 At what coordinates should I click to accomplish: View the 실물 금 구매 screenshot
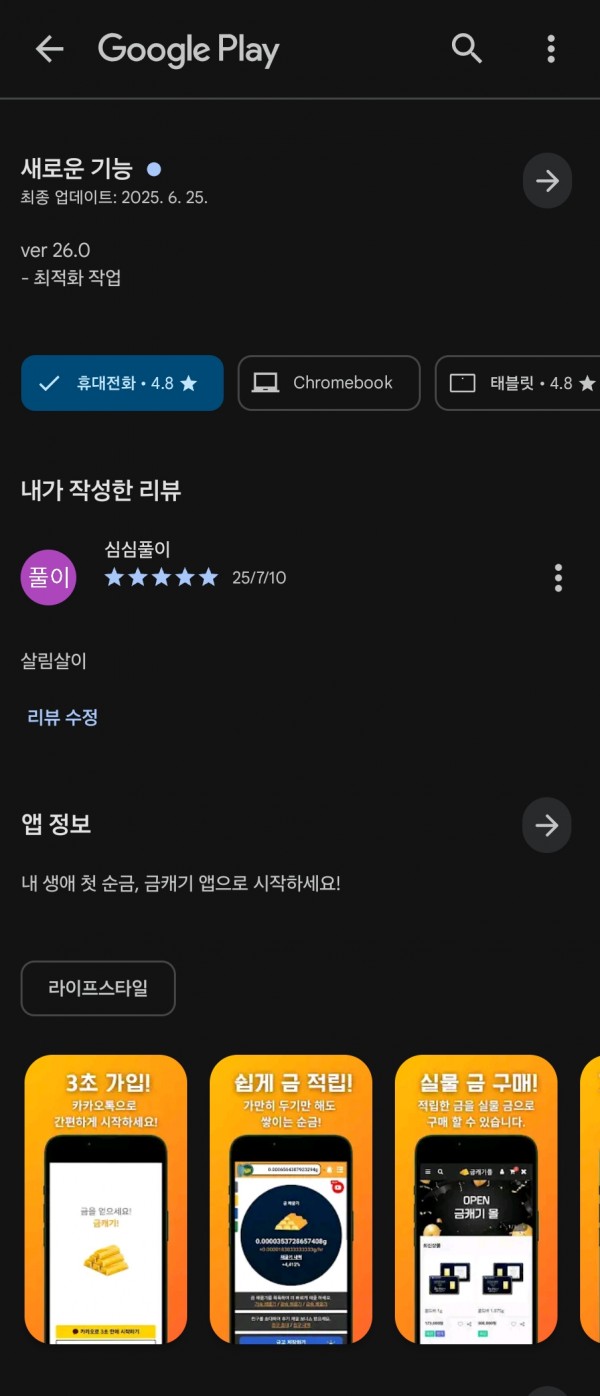click(x=476, y=1200)
